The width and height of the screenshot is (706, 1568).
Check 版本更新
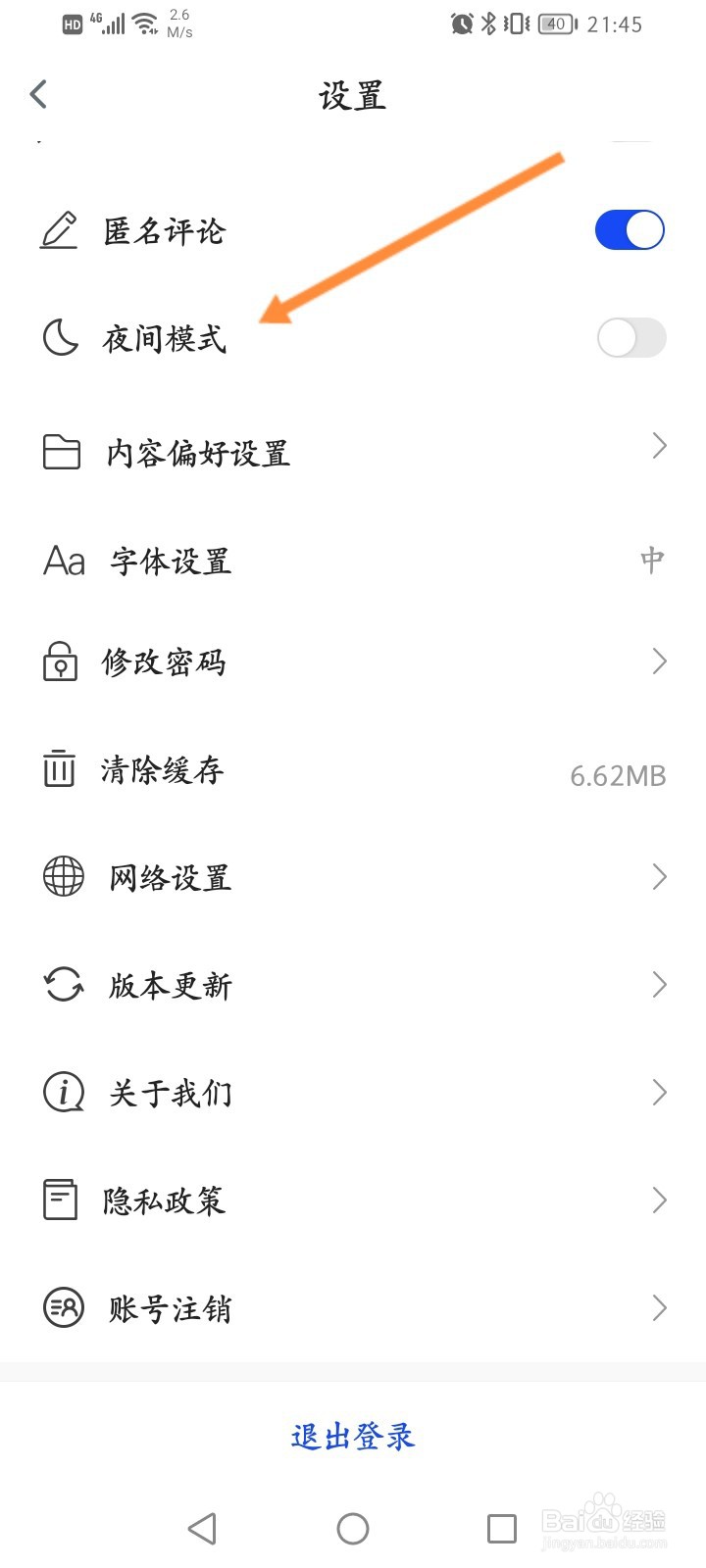point(353,985)
